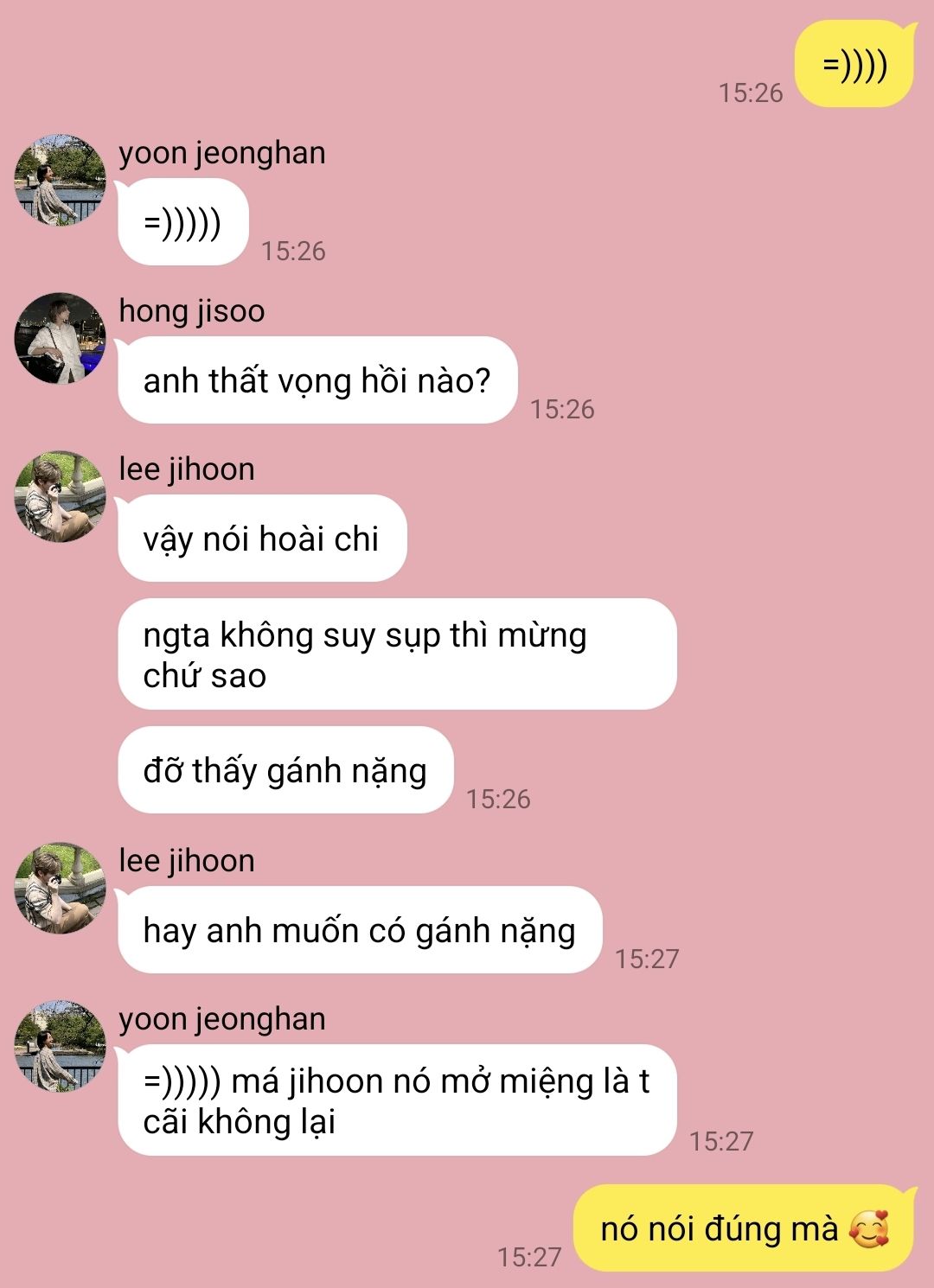View lee jihoon's avatar by "hay anh muốn có gánh nặng"

pyautogui.click(x=60, y=888)
